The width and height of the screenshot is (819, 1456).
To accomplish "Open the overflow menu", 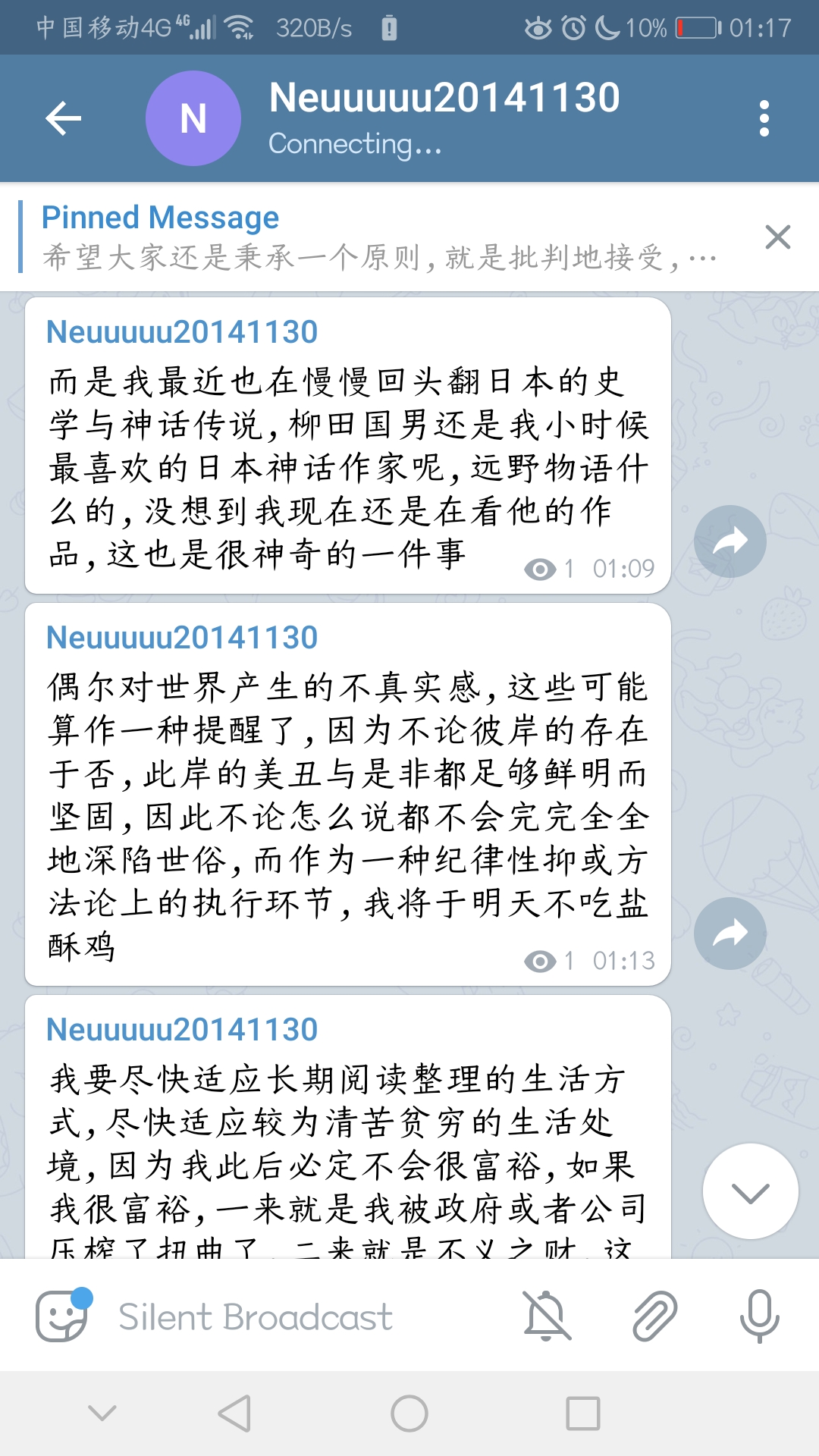I will coord(764,118).
